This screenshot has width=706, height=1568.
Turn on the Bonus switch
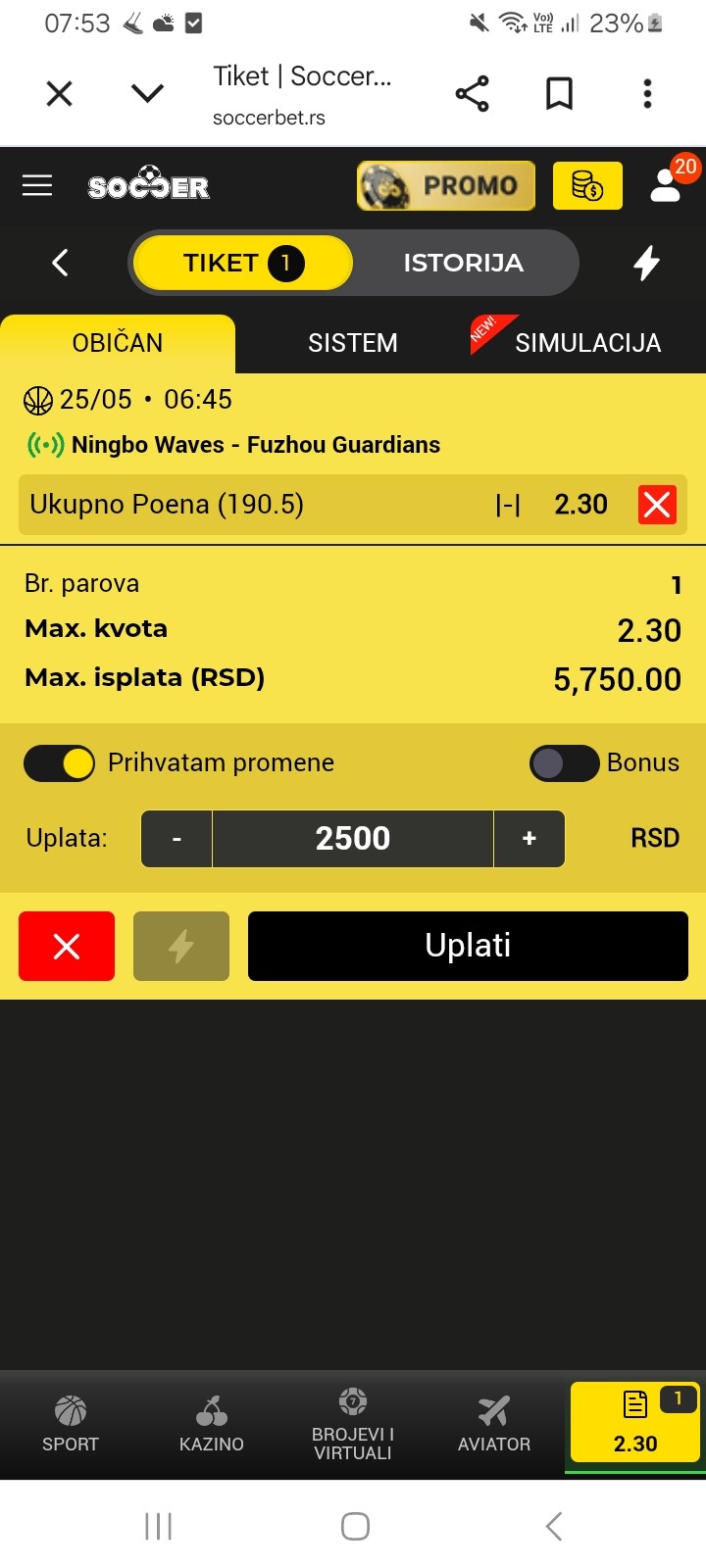tap(564, 763)
